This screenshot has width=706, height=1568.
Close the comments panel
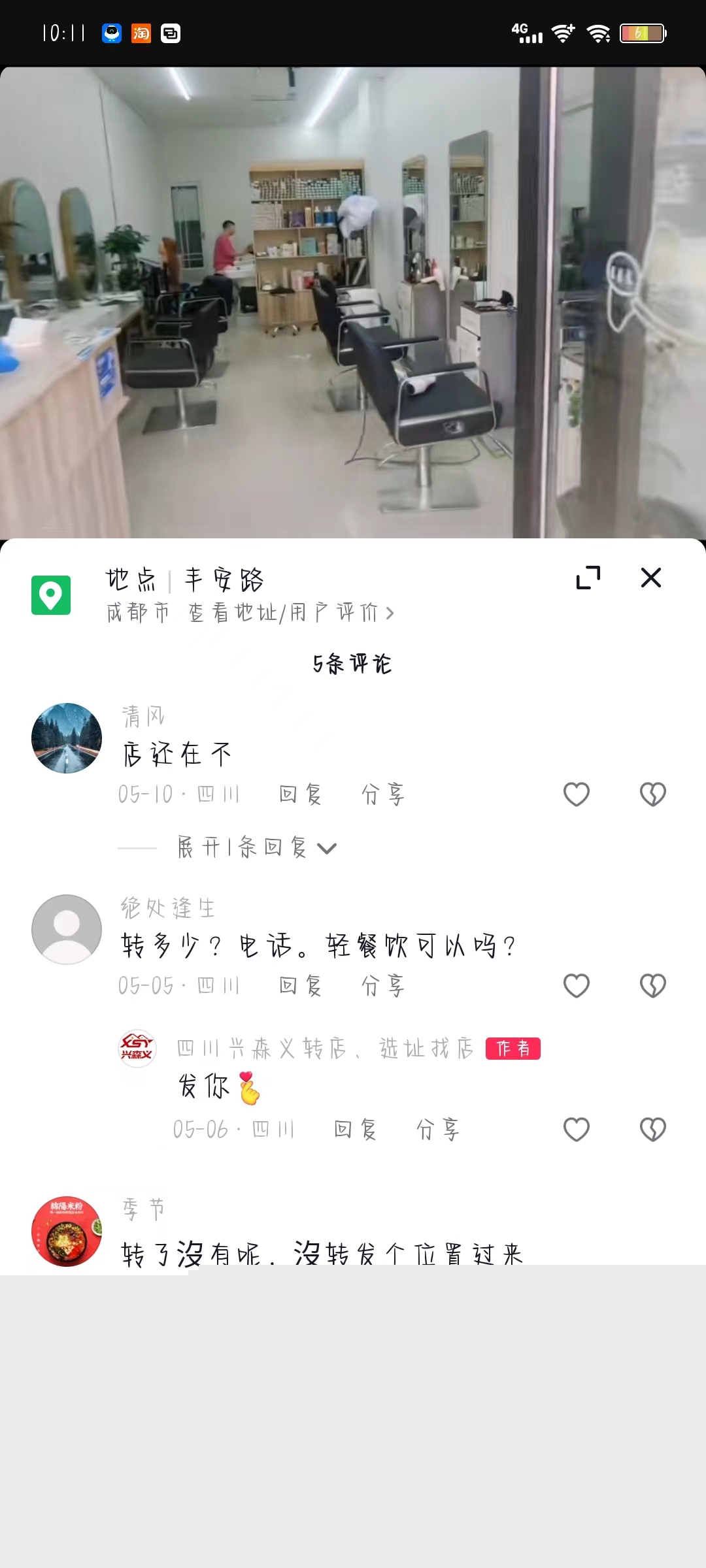coord(650,578)
